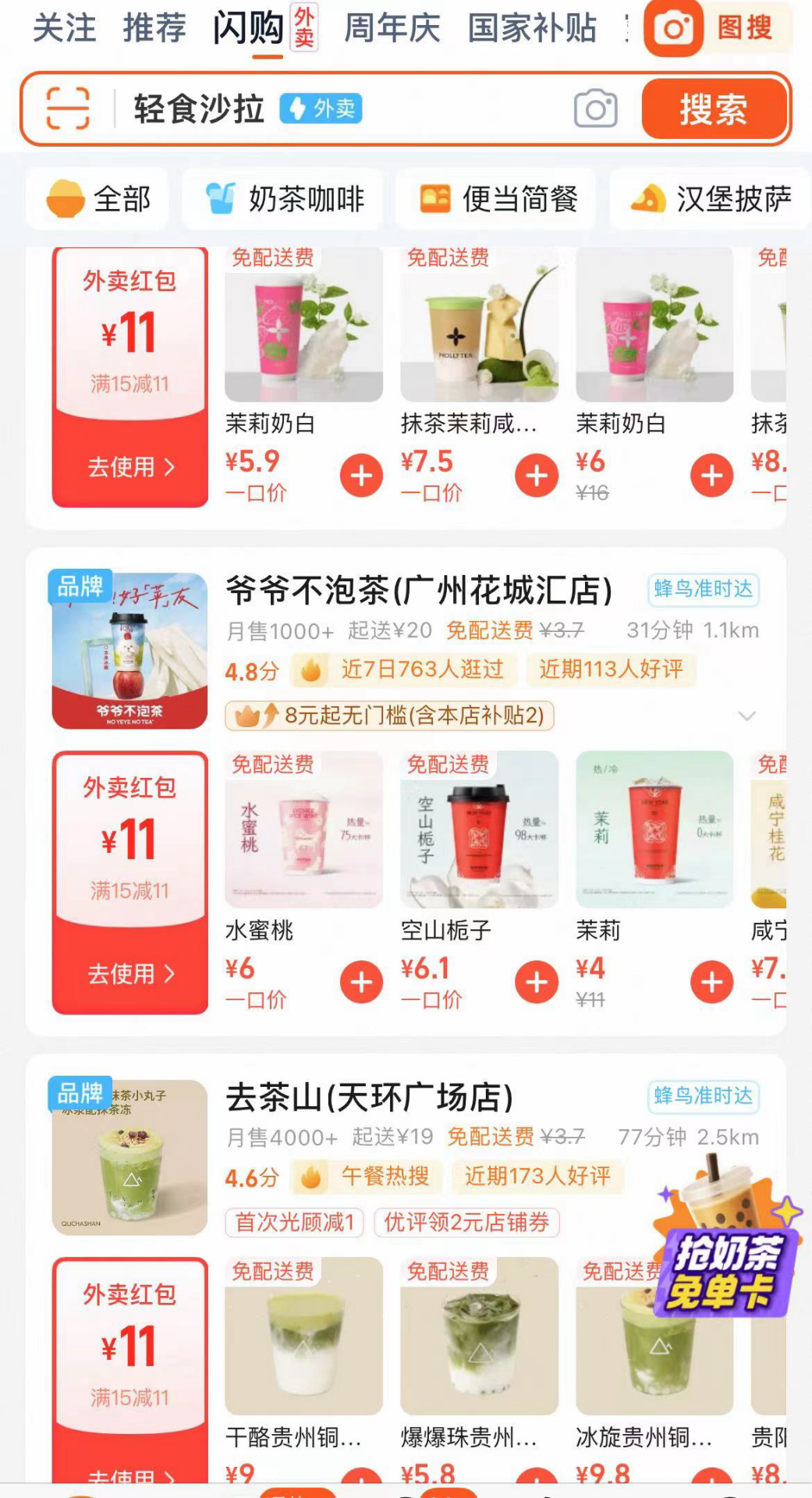The width and height of the screenshot is (812, 1498).
Task: Open 图搜 image search
Action: click(716, 28)
